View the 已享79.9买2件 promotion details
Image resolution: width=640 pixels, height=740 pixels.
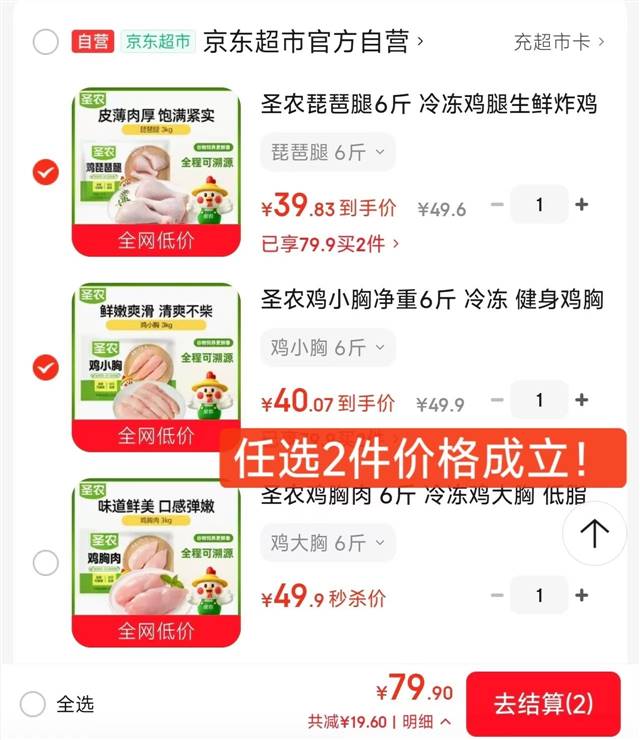(x=330, y=244)
